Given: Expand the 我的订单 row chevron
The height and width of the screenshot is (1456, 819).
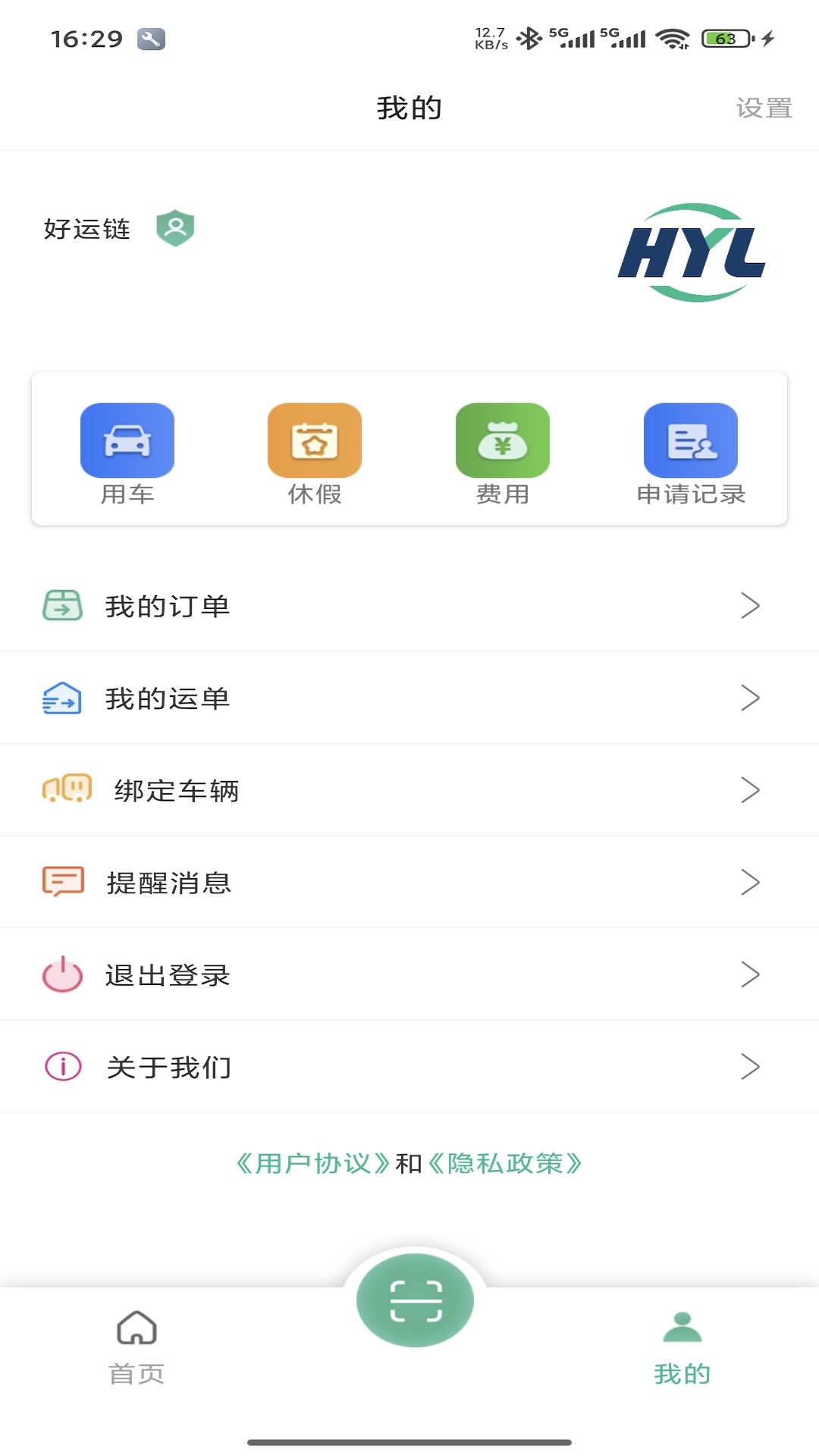Looking at the screenshot, I should (x=752, y=605).
